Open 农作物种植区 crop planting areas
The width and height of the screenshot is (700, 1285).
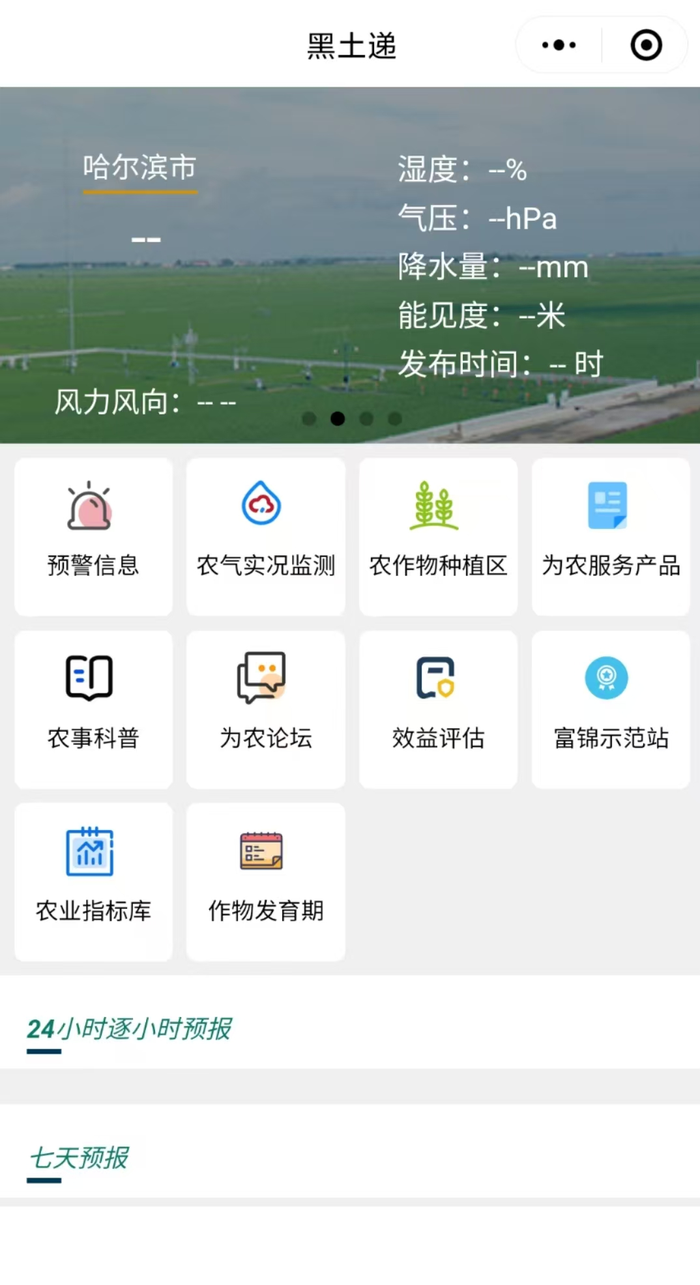pyautogui.click(x=438, y=536)
